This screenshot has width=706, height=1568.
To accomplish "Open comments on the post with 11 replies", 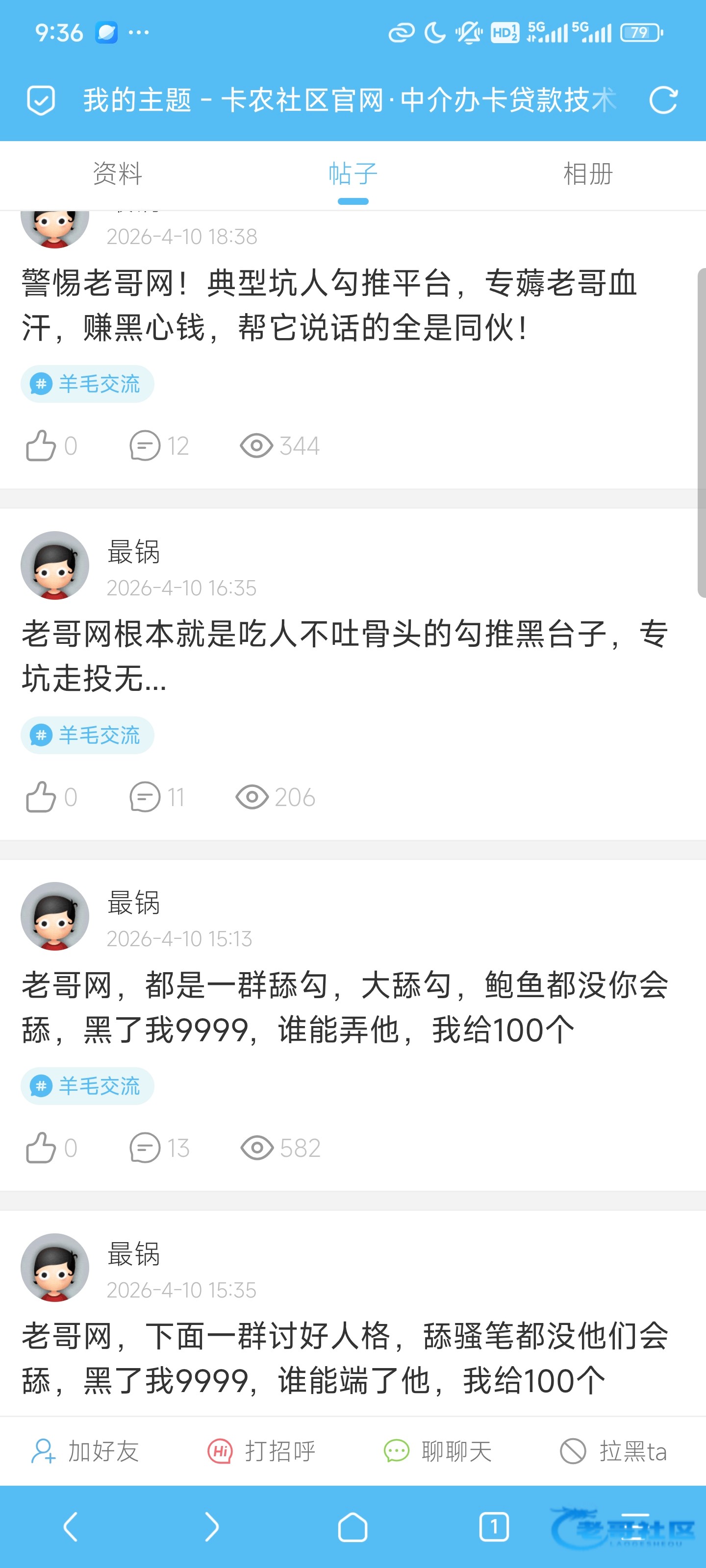I will [146, 797].
